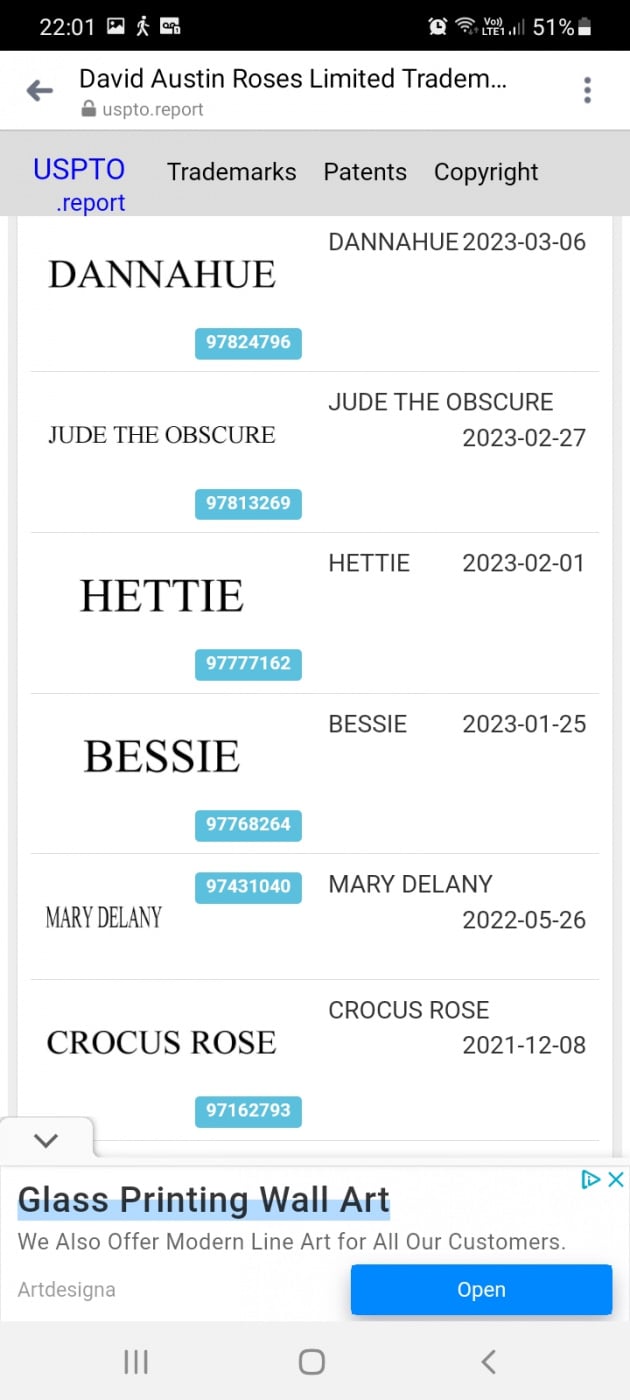The width and height of the screenshot is (630, 1400).
Task: Open serial number 97431040 for Mary Delany
Action: (248, 887)
